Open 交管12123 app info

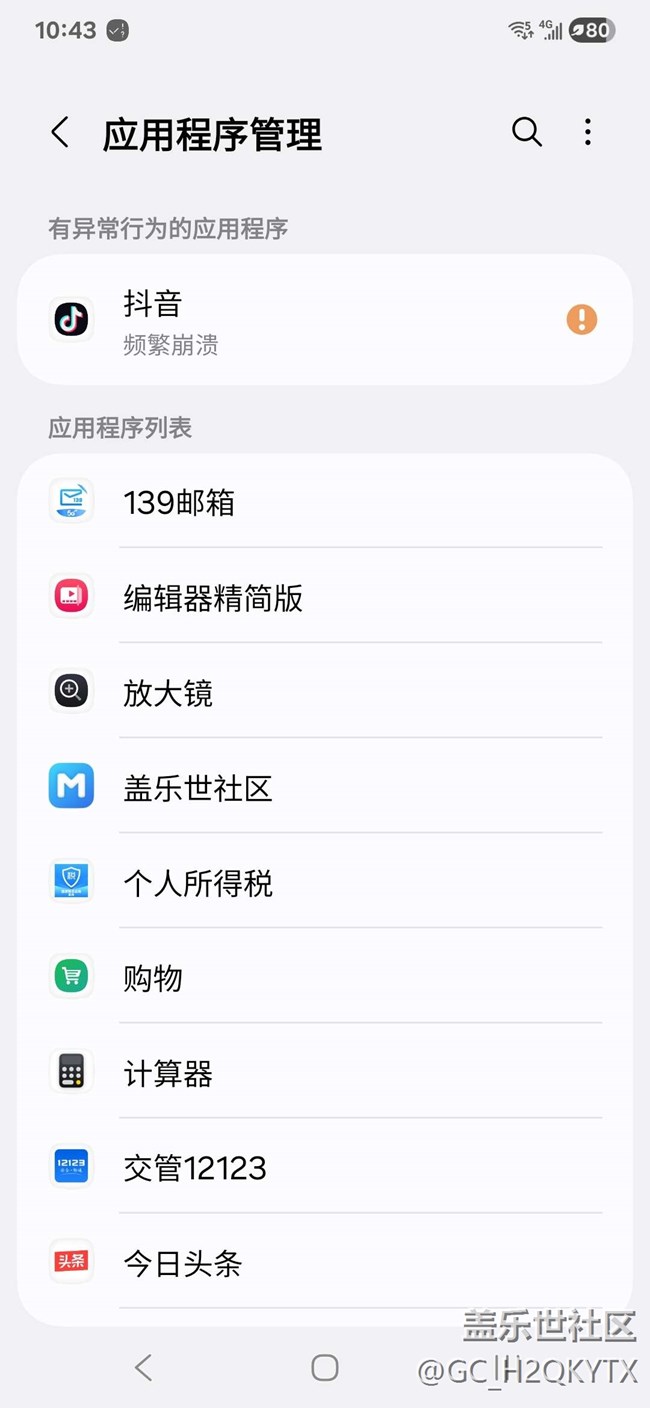point(325,1167)
